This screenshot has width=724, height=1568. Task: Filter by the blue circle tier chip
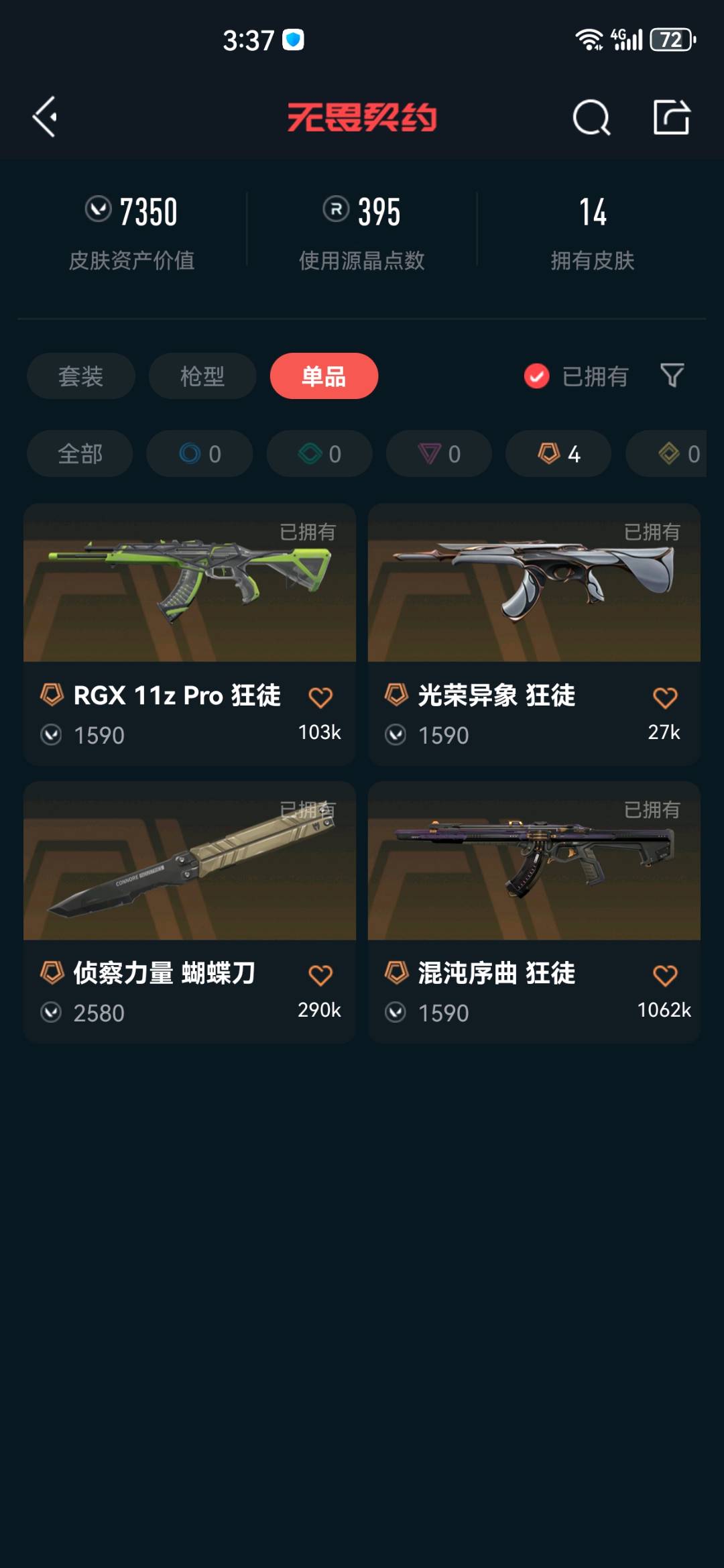pyautogui.click(x=200, y=454)
